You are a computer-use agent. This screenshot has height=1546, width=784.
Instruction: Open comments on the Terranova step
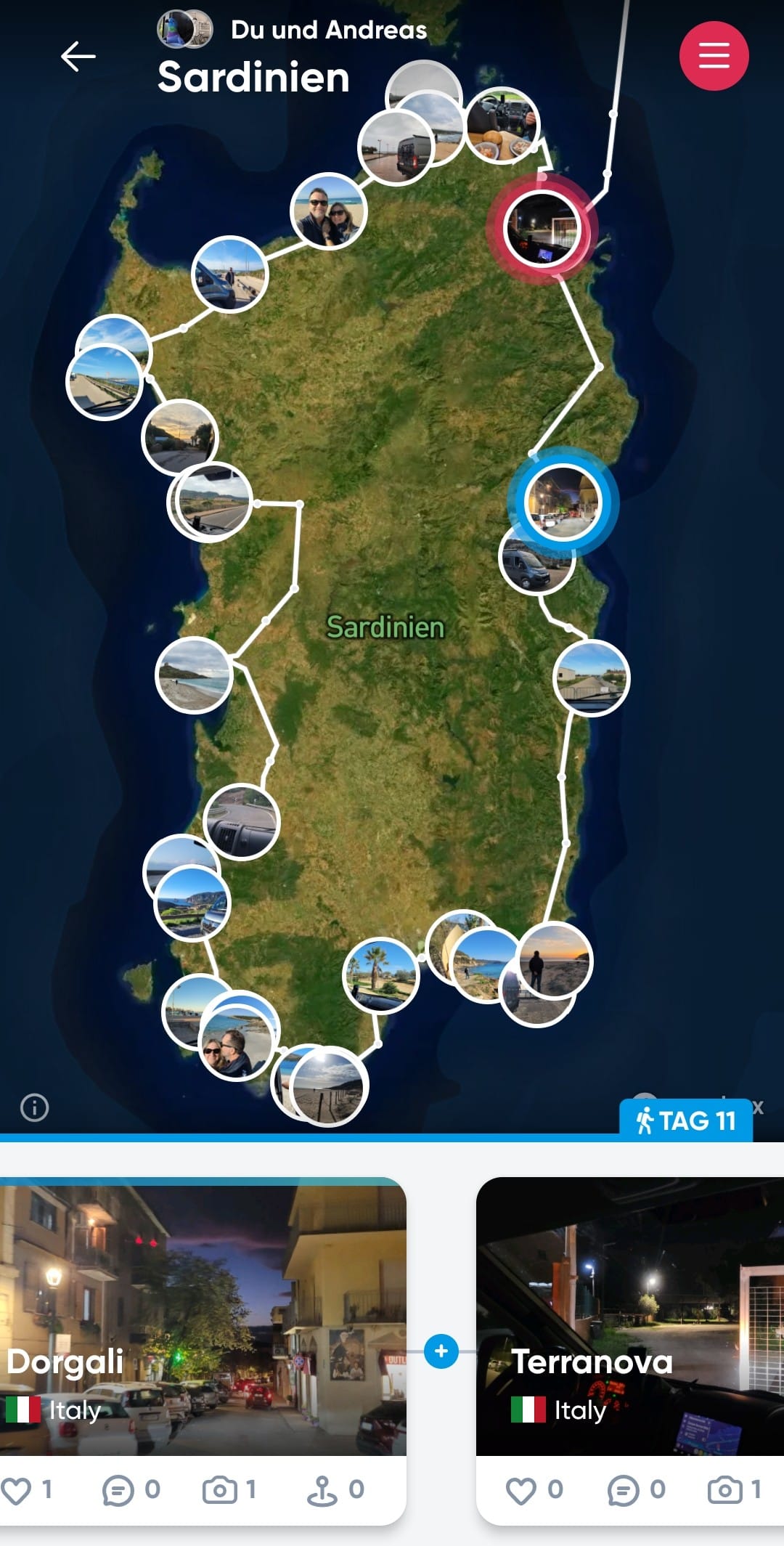pos(624,1491)
